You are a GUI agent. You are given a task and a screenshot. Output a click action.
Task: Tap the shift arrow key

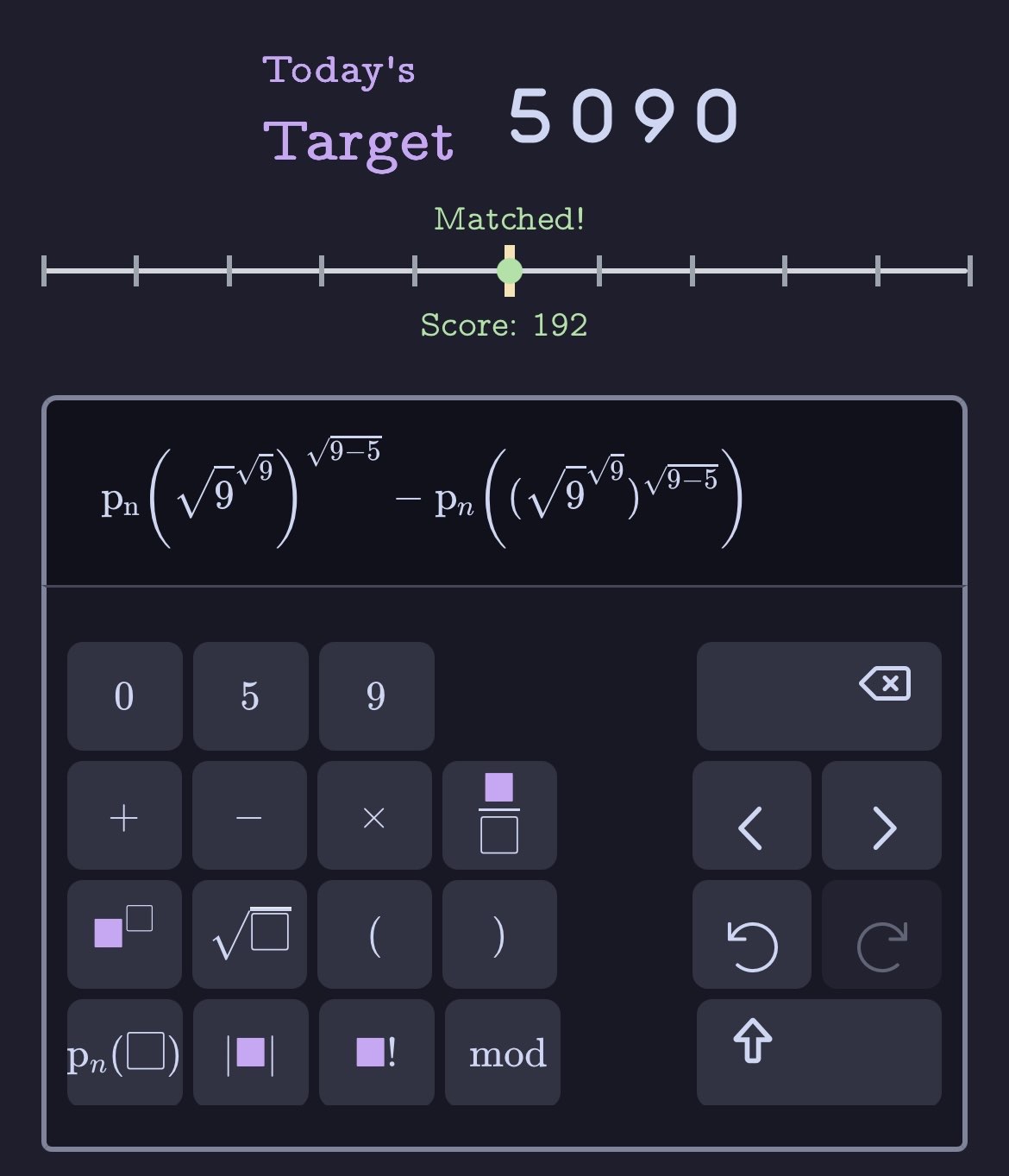[818, 1051]
